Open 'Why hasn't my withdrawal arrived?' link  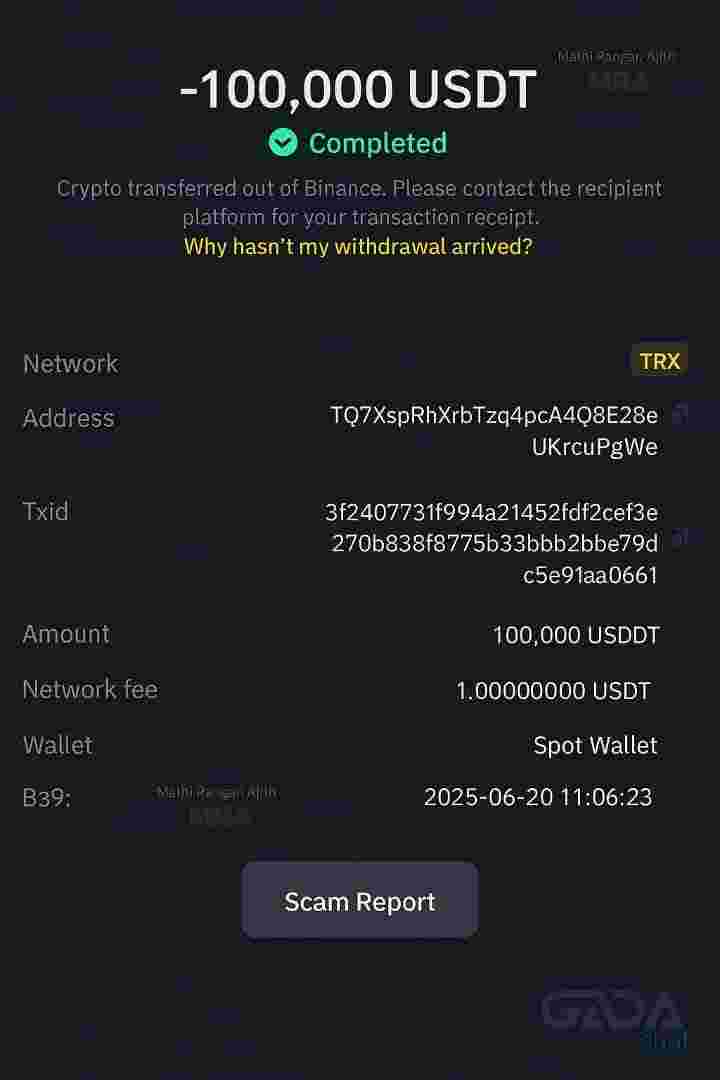point(358,246)
